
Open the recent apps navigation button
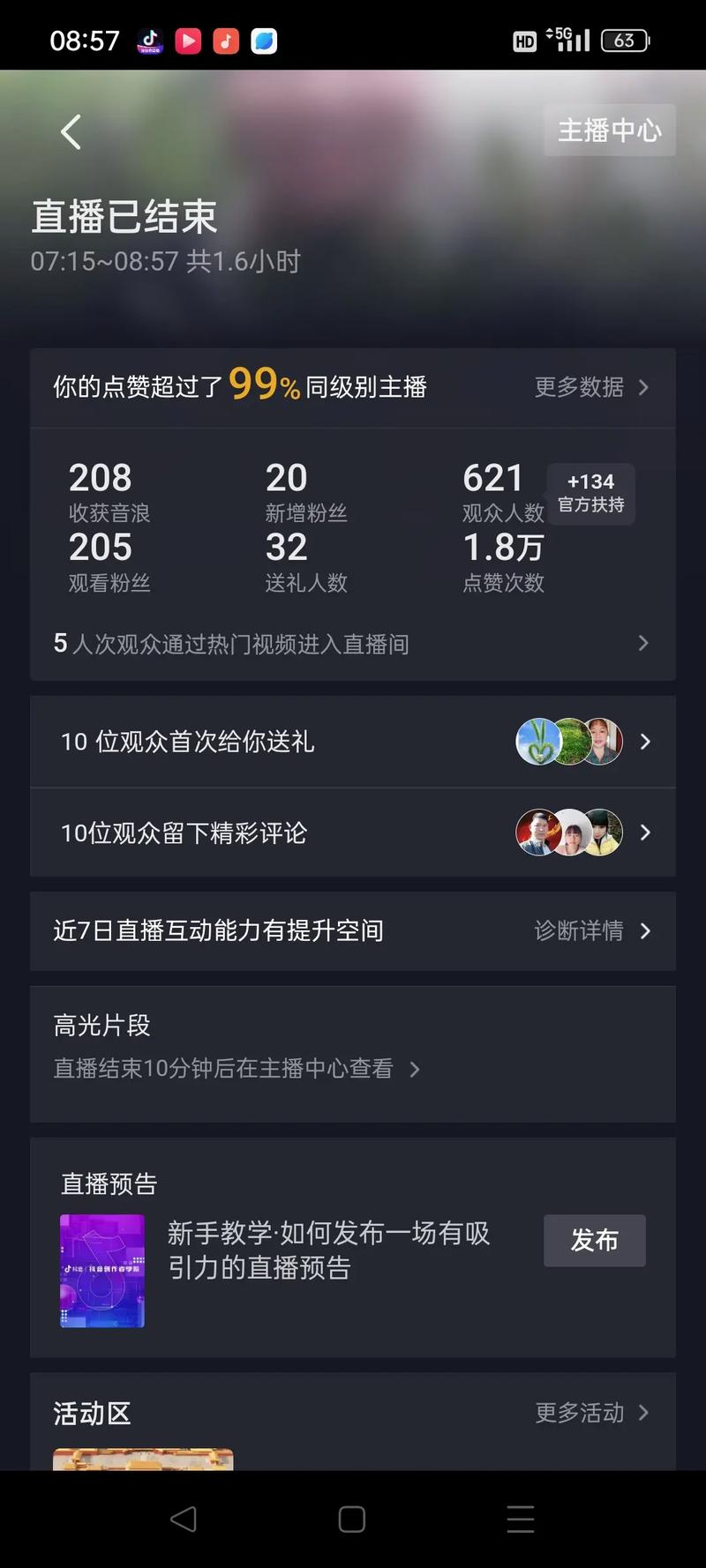point(521,1519)
